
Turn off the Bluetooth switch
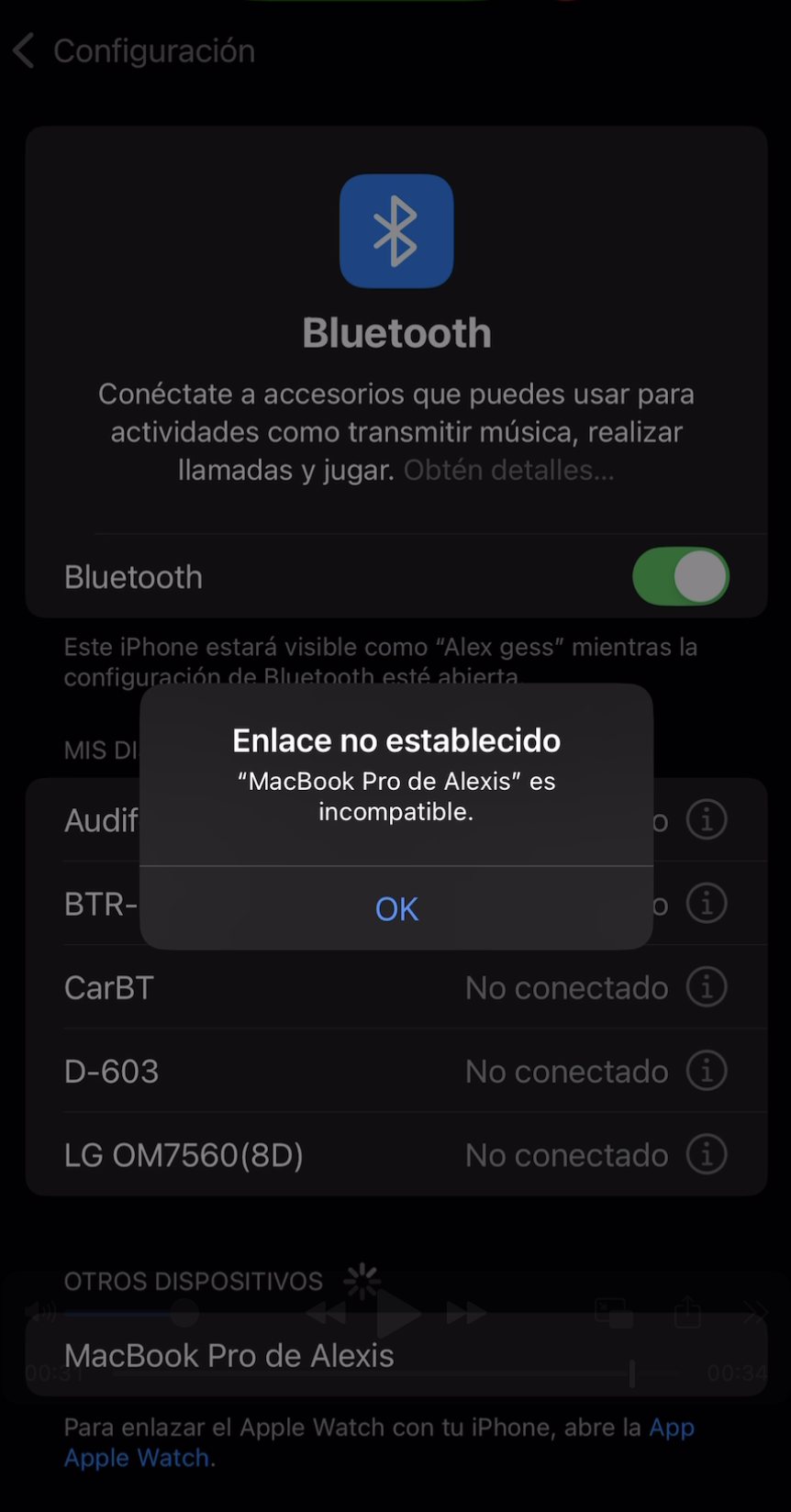pyautogui.click(x=680, y=577)
